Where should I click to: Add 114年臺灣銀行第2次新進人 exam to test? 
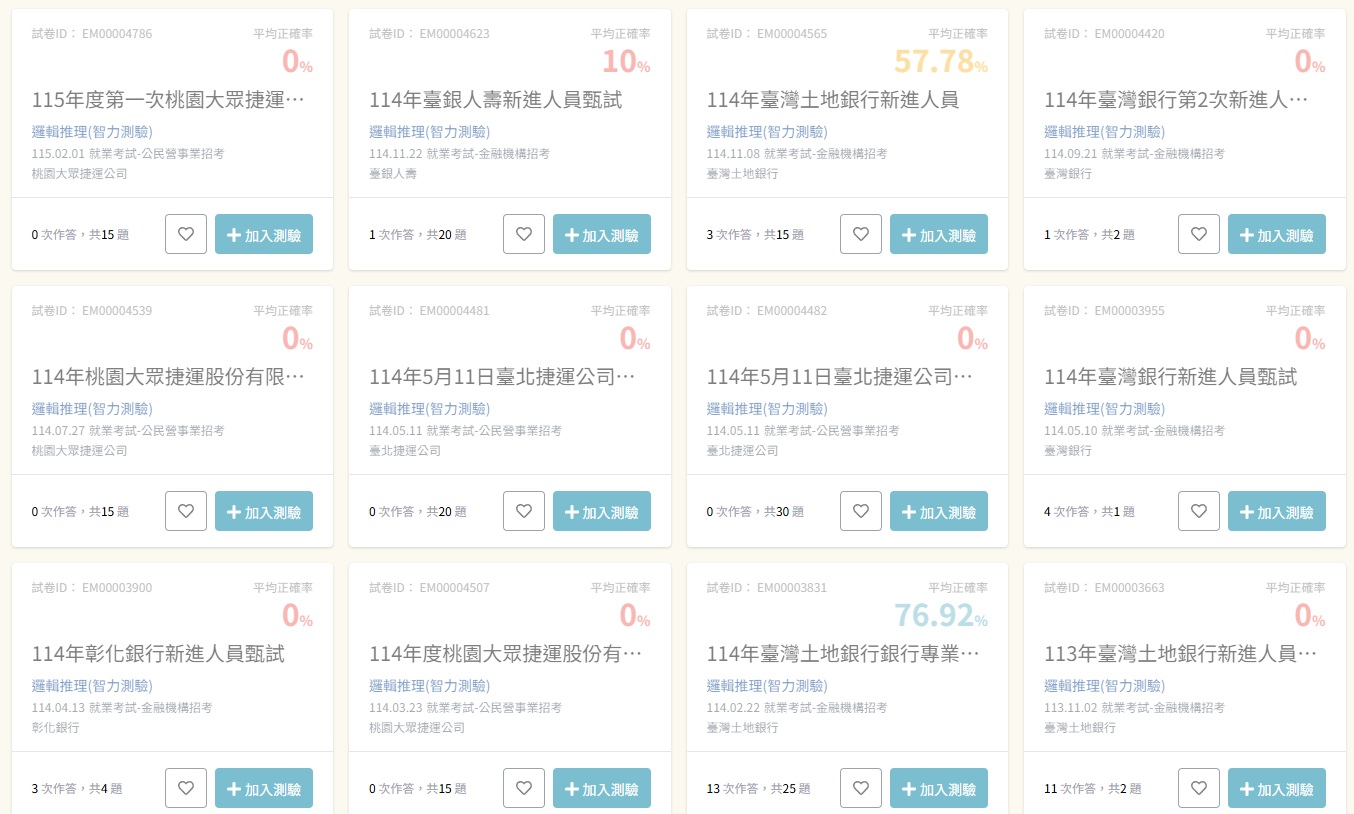[x=1276, y=234]
